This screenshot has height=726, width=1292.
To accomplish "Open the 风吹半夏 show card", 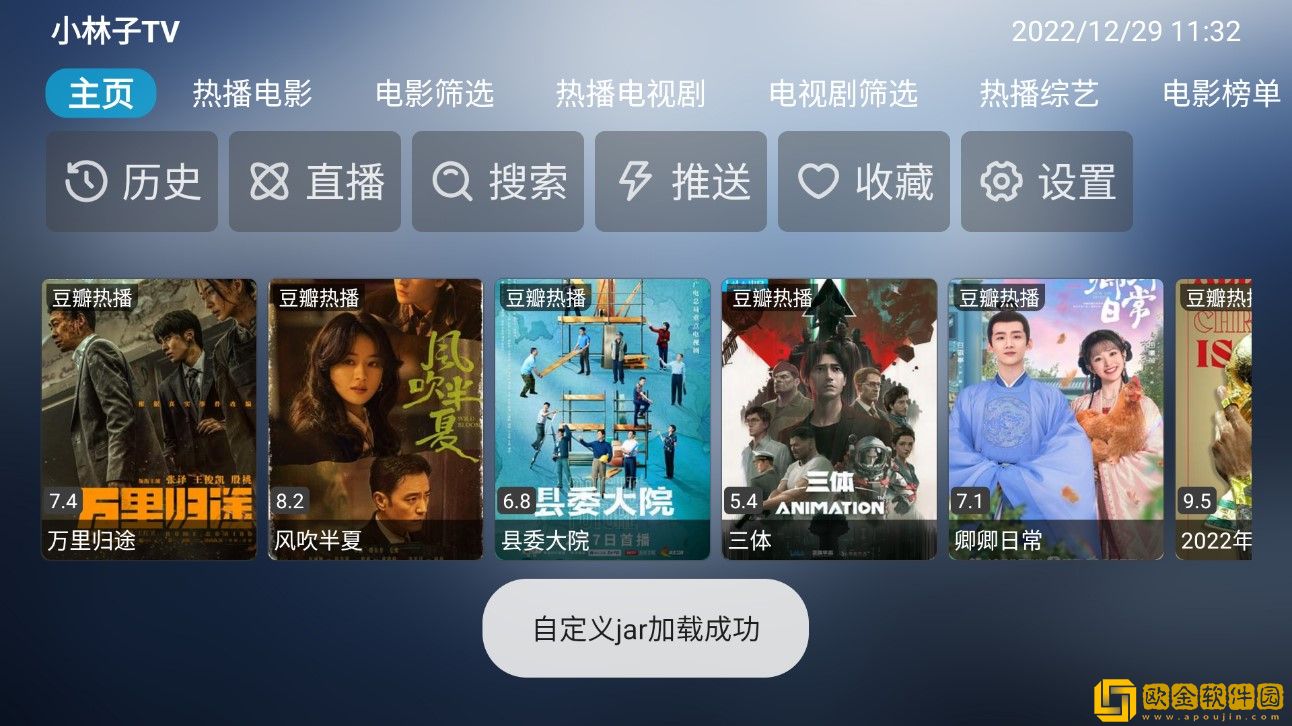I will [x=376, y=418].
